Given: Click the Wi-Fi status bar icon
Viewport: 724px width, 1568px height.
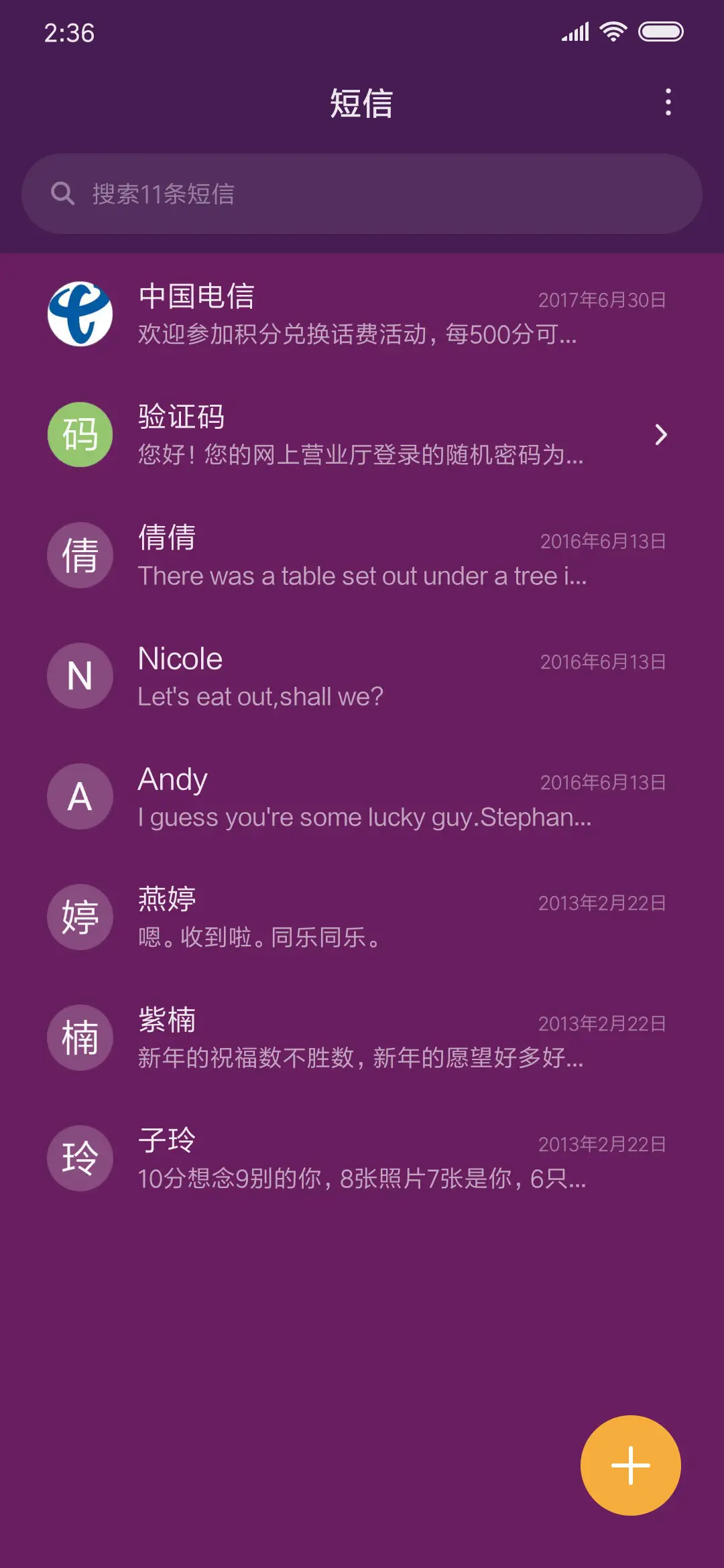Looking at the screenshot, I should tap(613, 31).
